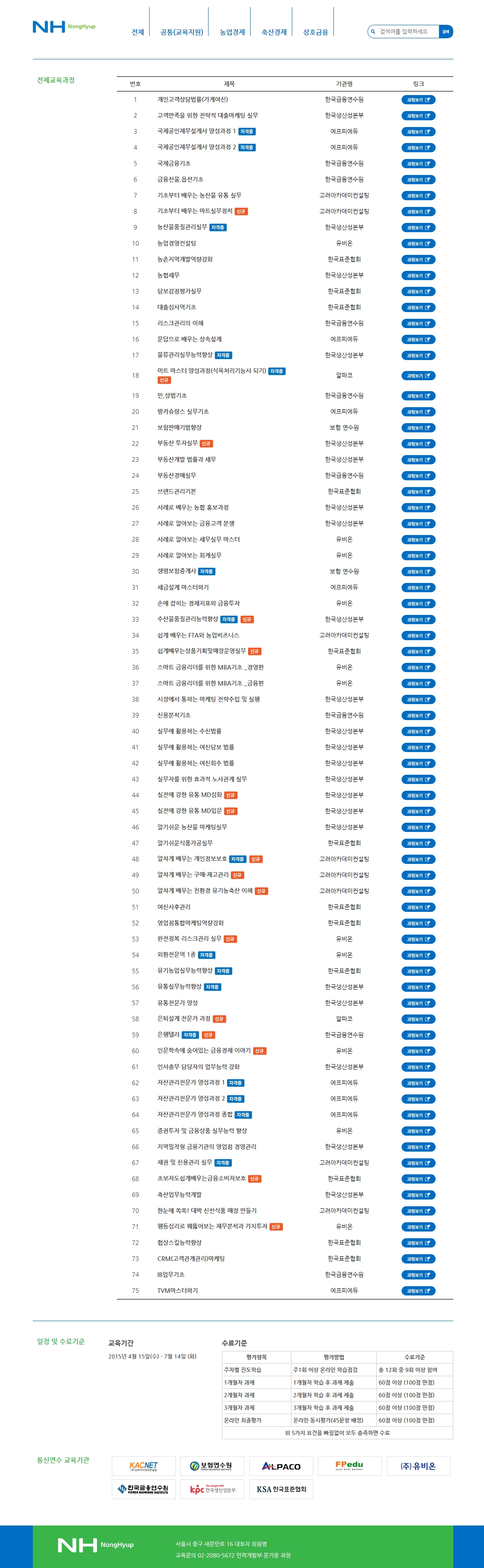Open the 전체 navigation tab
The image size is (484, 1568).
pyautogui.click(x=138, y=32)
